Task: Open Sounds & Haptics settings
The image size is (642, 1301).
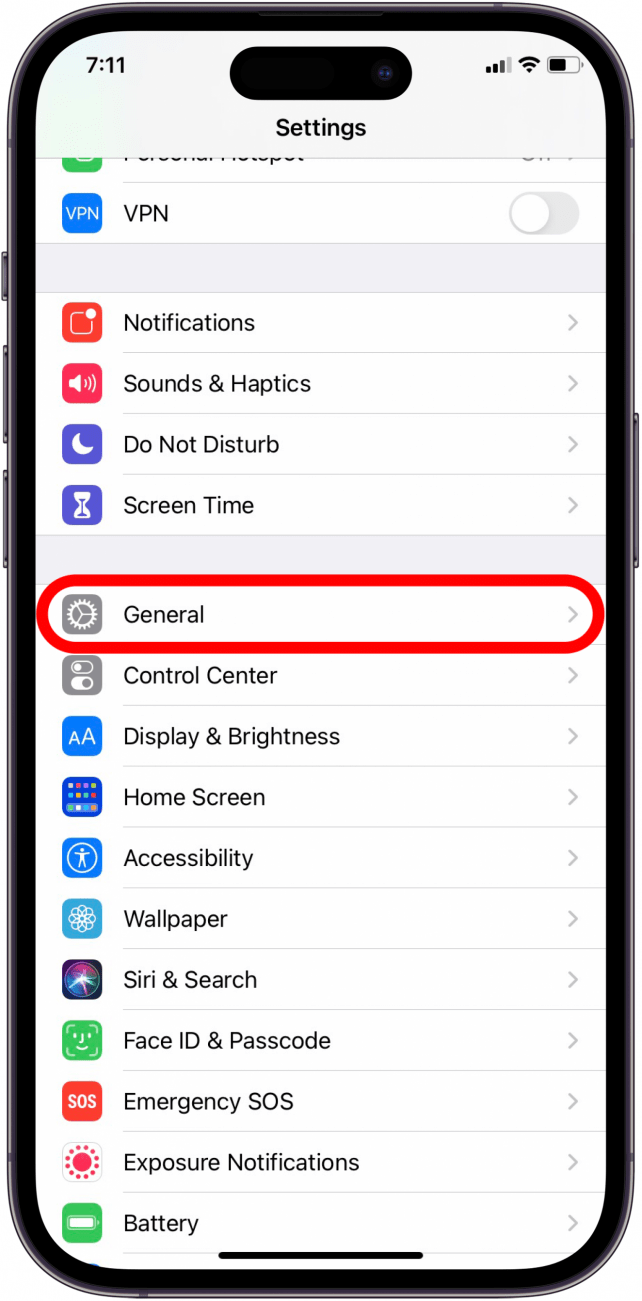Action: pos(320,384)
